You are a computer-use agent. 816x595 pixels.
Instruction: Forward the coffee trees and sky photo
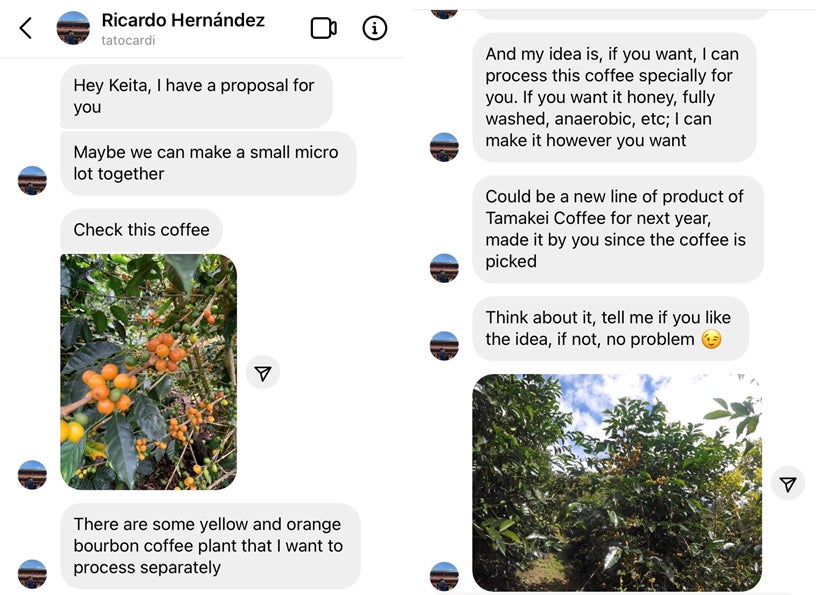(788, 484)
